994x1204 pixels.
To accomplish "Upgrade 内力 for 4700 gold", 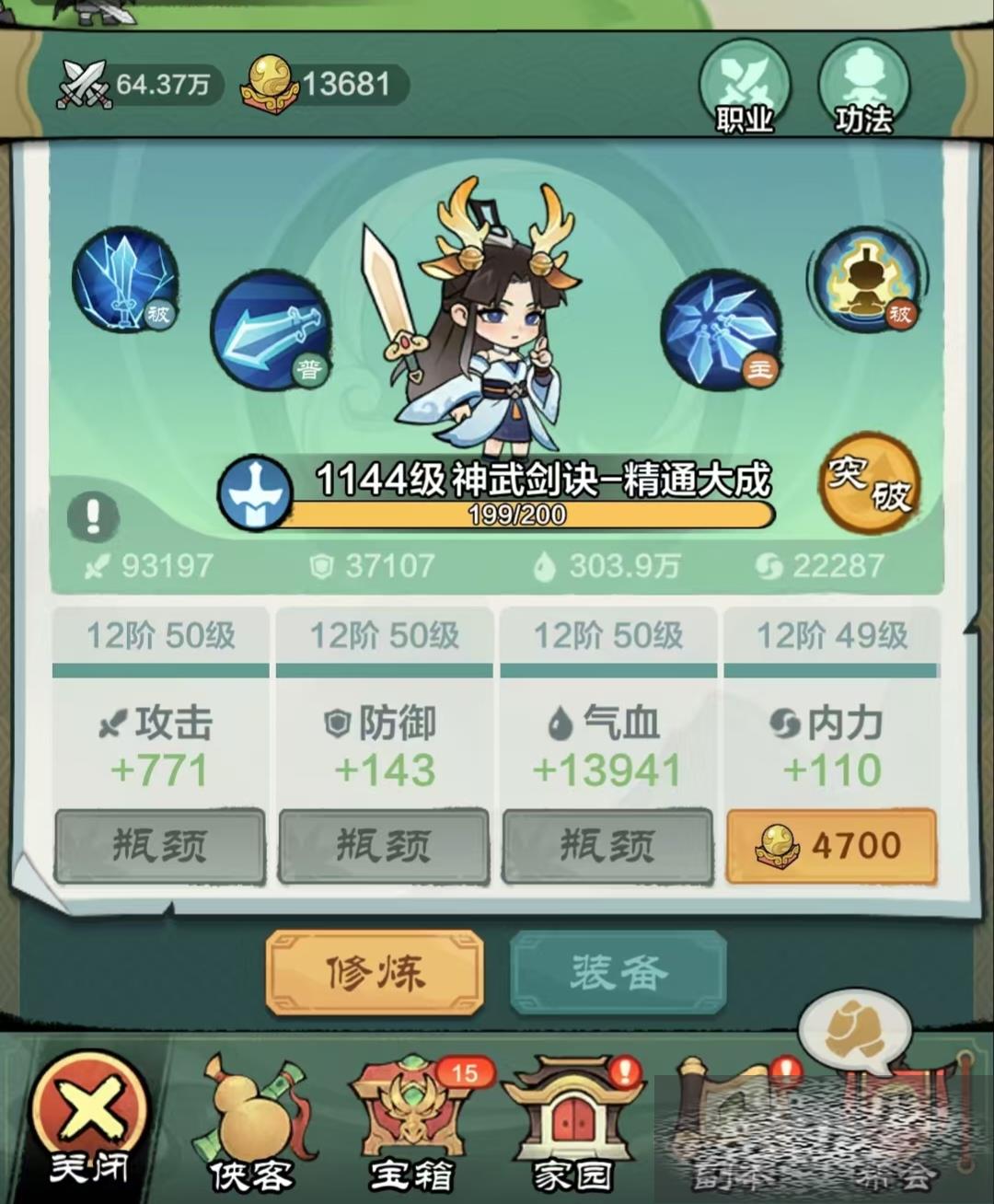I will (831, 845).
